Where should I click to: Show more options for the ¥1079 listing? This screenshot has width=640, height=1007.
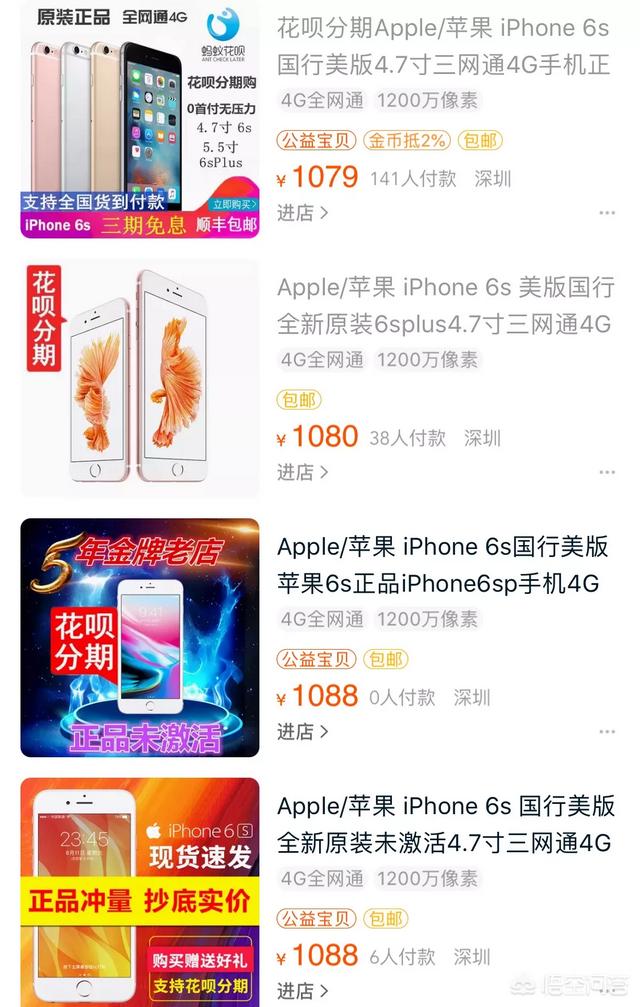coord(607,213)
